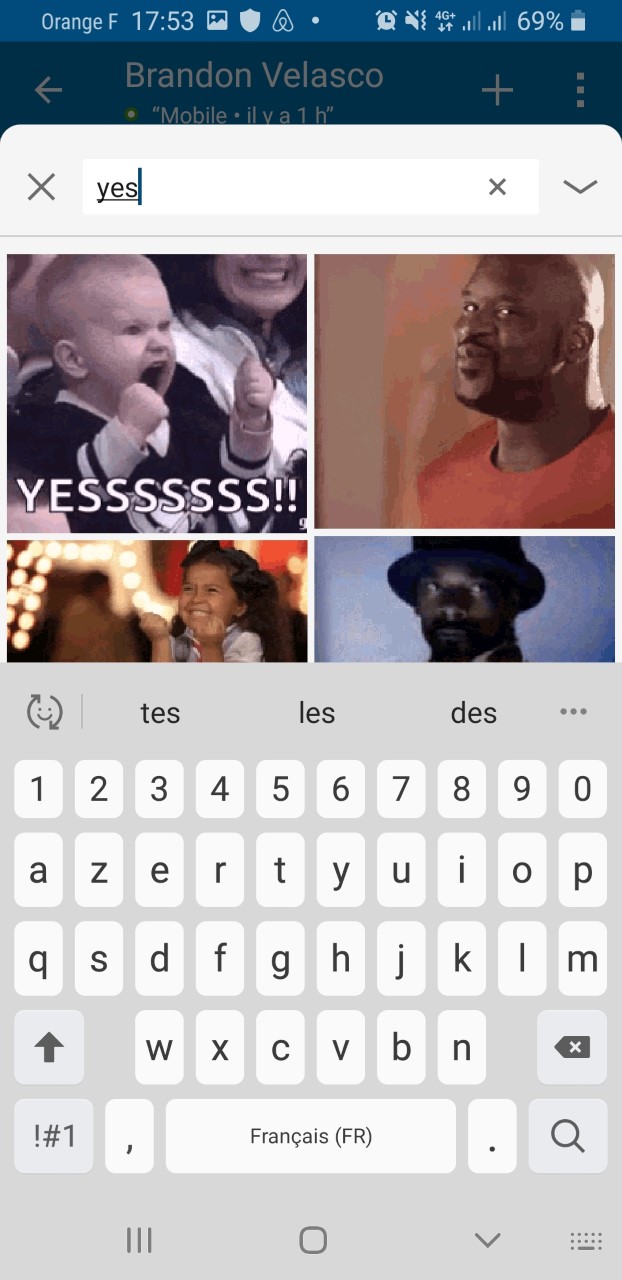Pick the GIF of man in black hat
622x1280 pixels.
[x=465, y=599]
